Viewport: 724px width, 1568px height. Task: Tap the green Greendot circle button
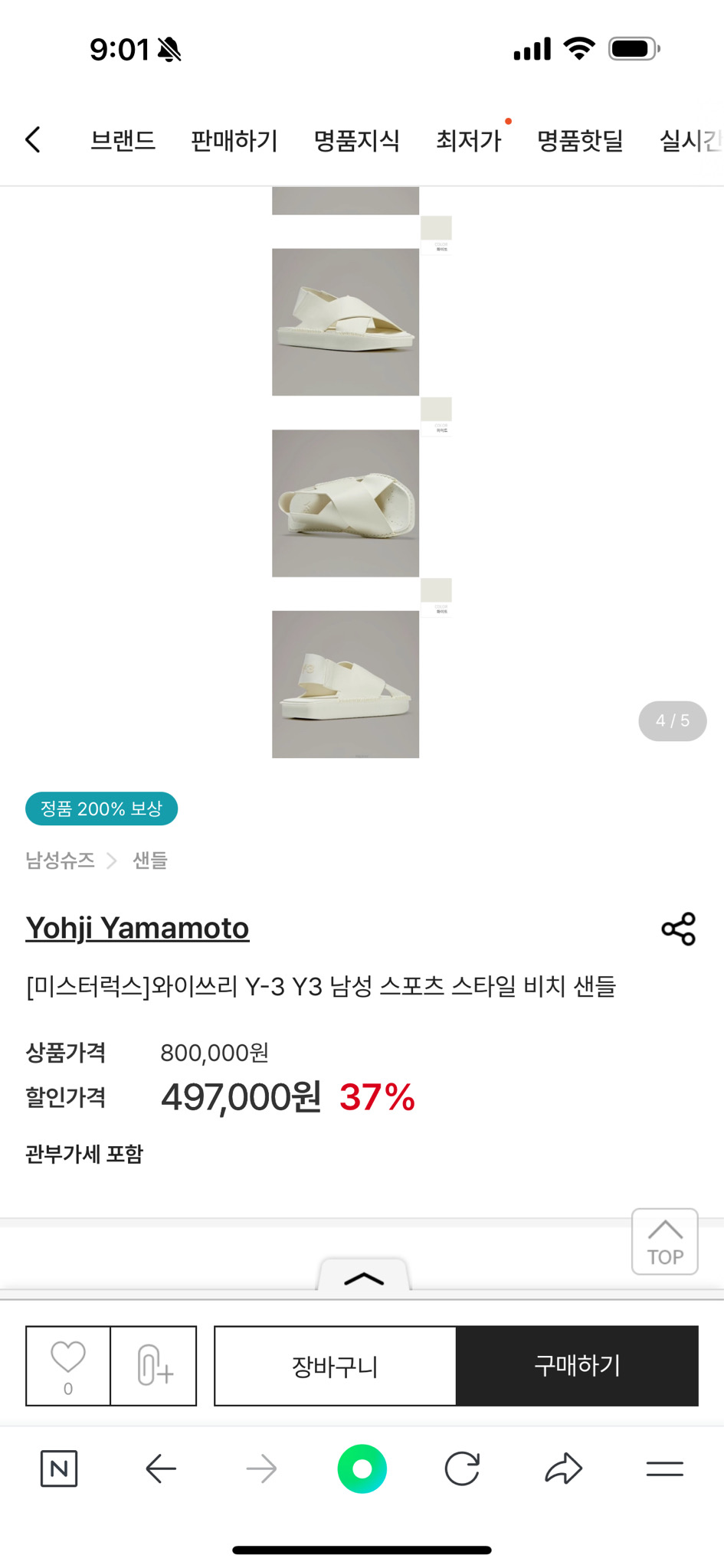362,1468
